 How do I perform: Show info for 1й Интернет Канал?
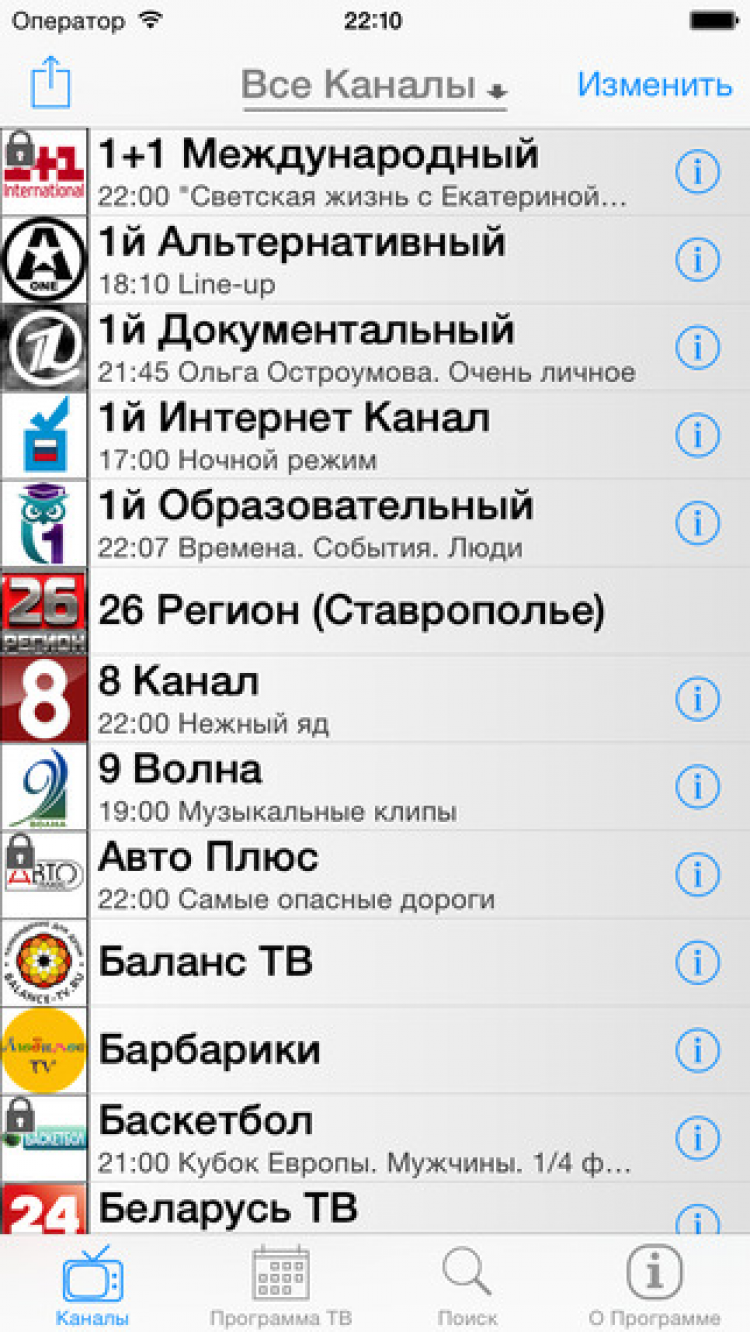pos(697,435)
